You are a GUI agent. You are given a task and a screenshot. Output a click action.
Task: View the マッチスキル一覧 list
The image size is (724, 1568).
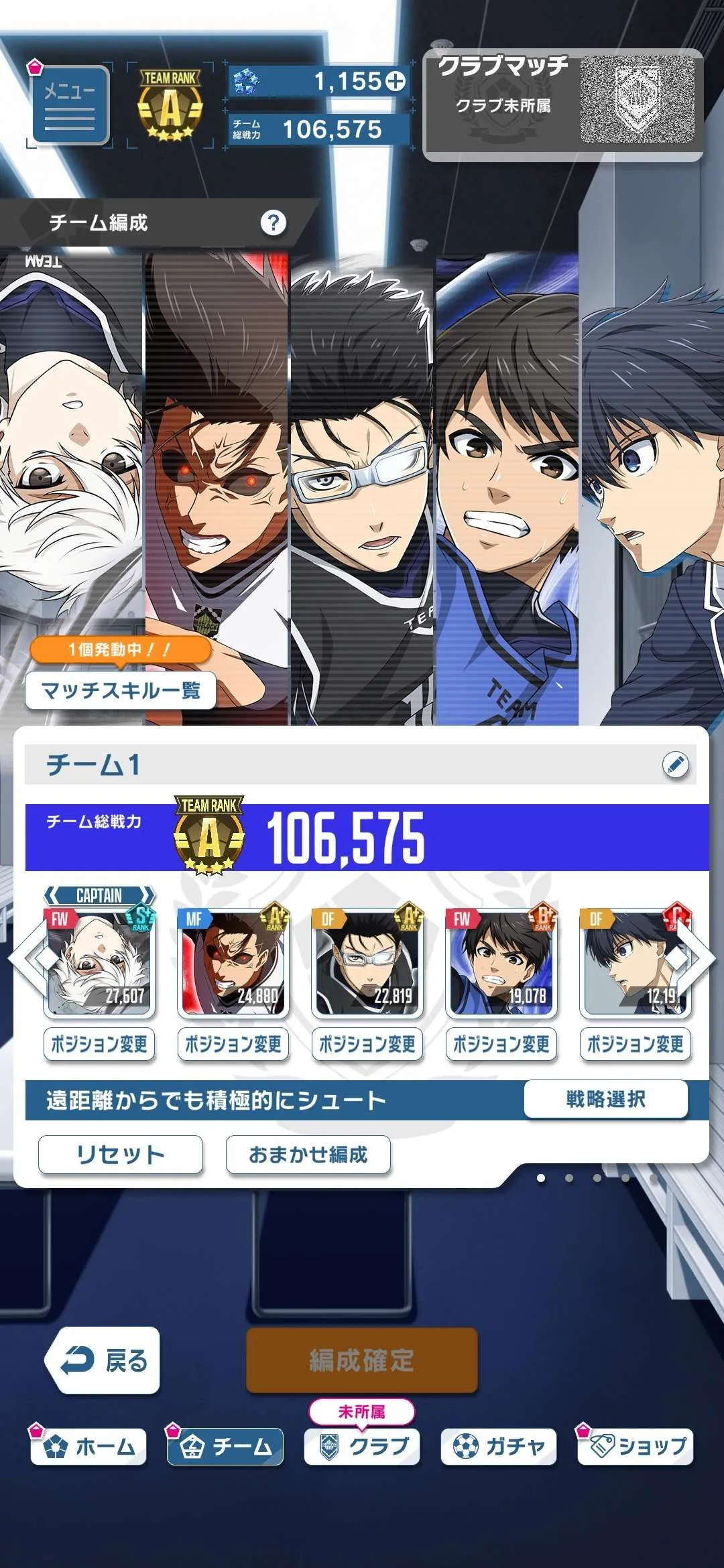point(121,690)
